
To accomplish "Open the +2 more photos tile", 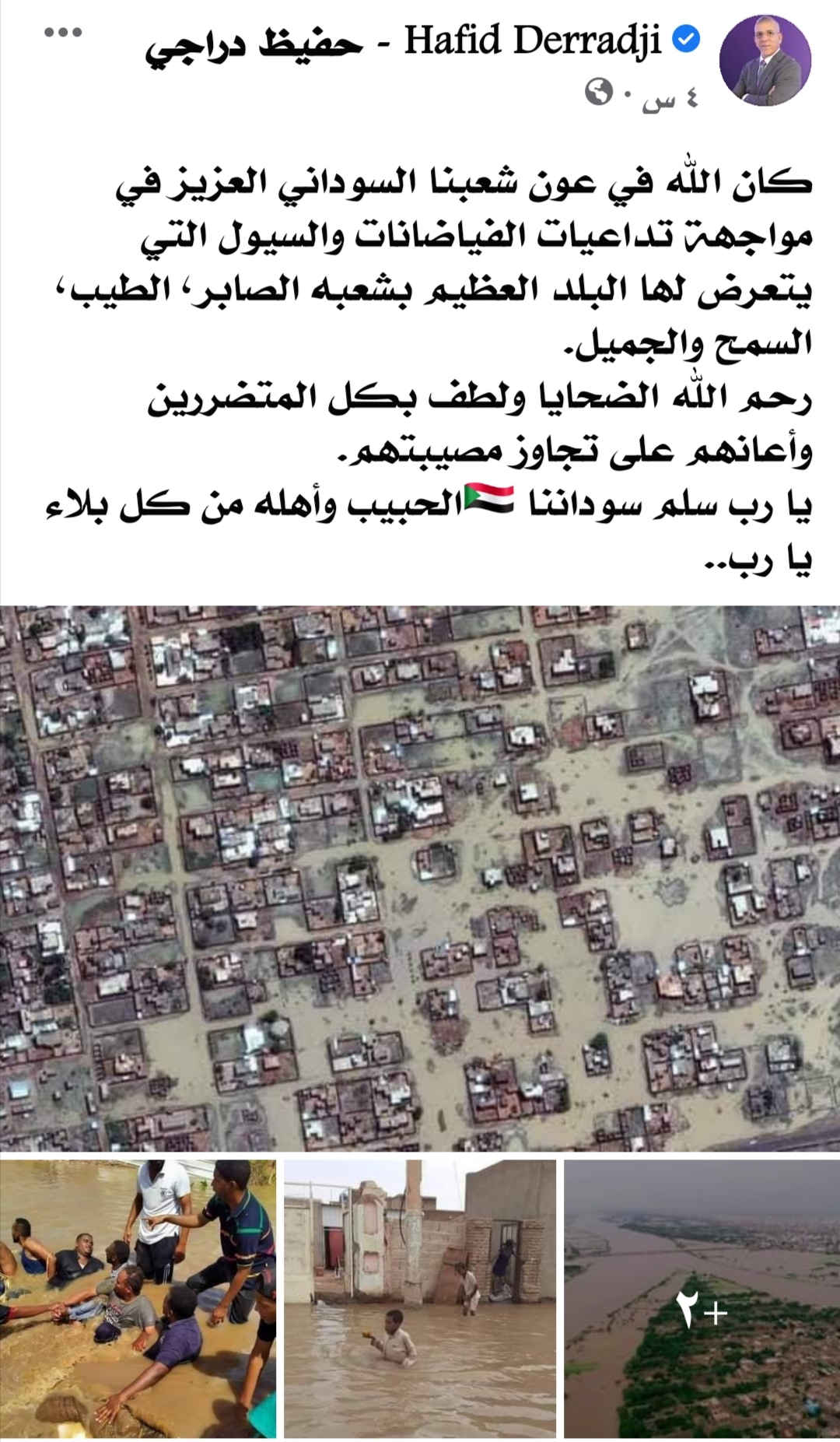I will [702, 1298].
